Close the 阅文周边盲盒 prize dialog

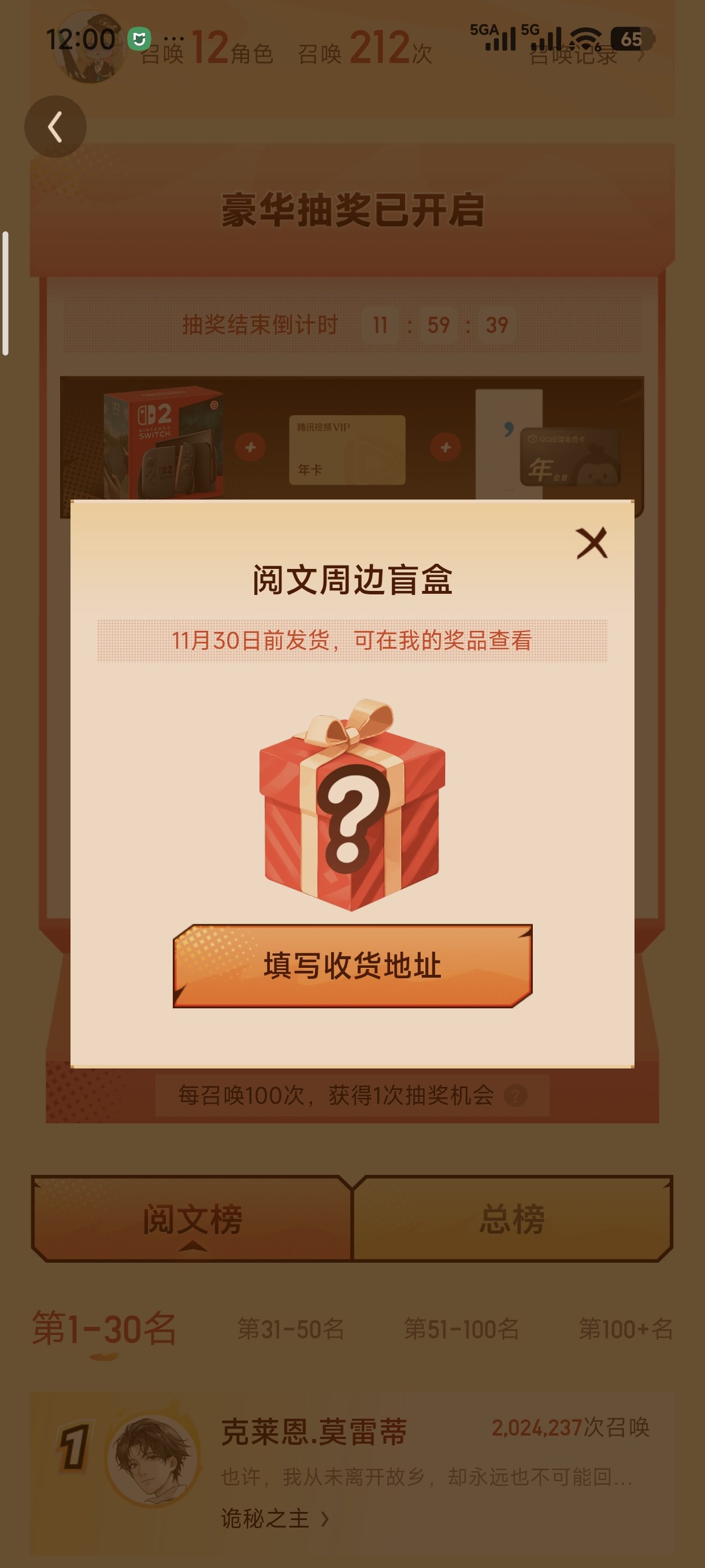pyautogui.click(x=592, y=543)
